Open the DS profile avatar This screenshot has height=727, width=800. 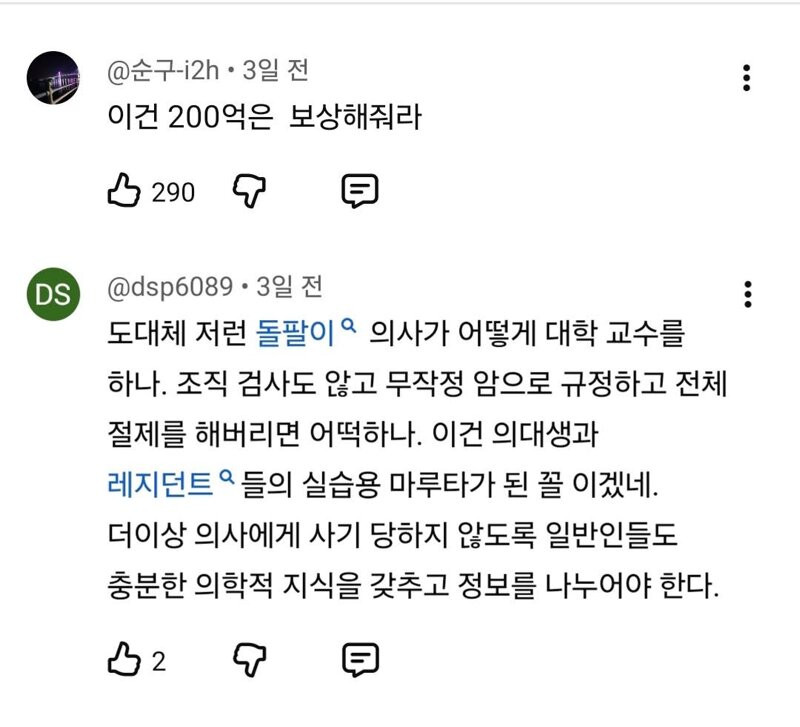click(53, 294)
